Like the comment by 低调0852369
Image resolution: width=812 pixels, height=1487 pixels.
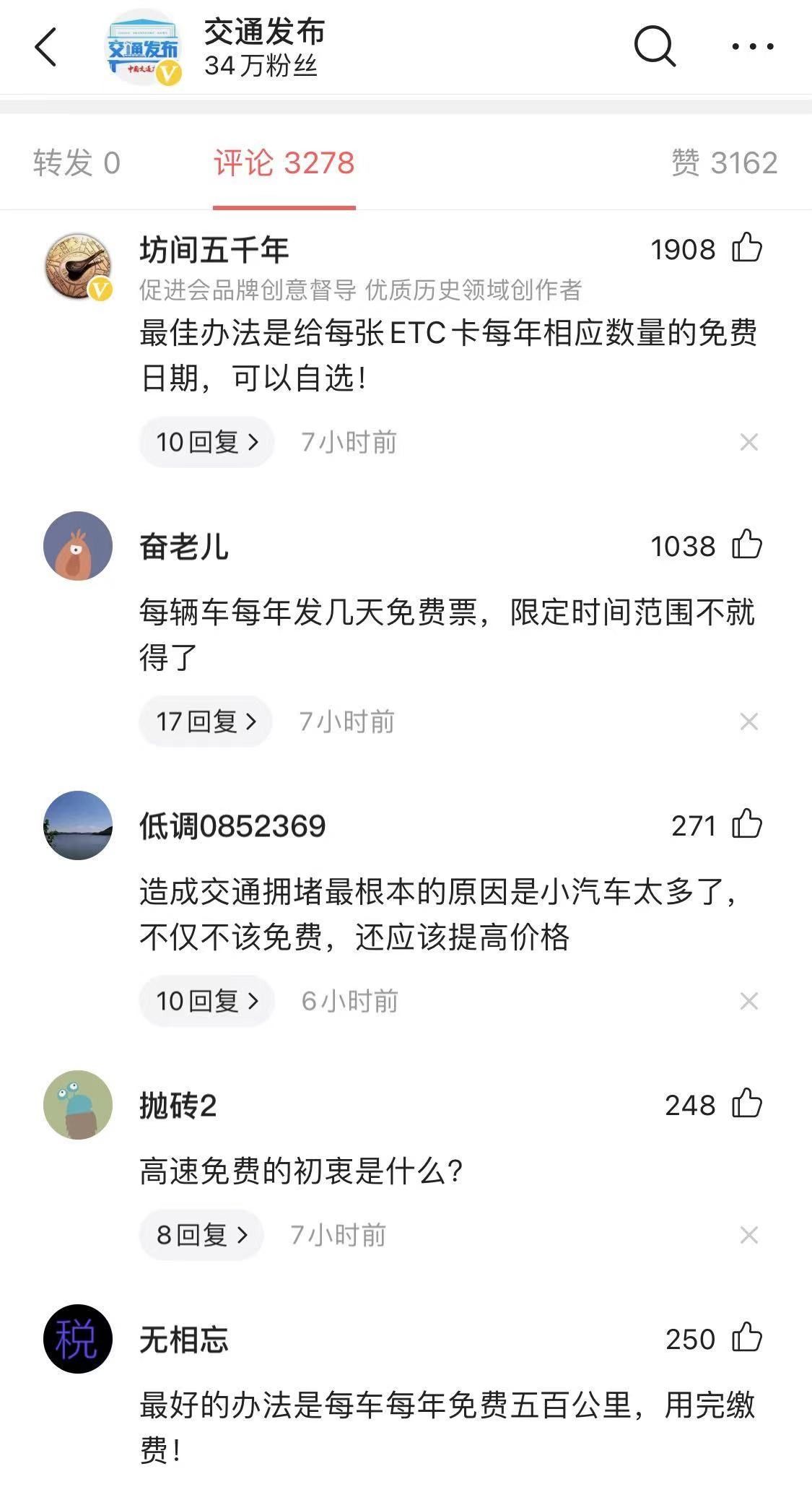point(747,825)
